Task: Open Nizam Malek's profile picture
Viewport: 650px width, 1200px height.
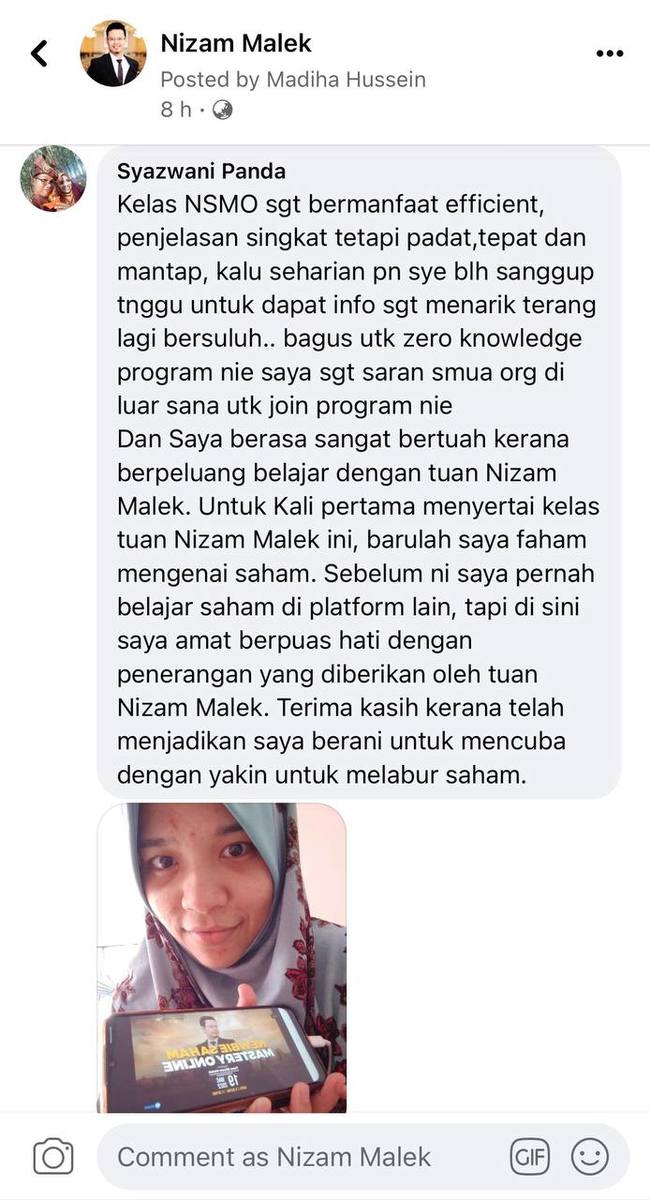Action: point(113,53)
